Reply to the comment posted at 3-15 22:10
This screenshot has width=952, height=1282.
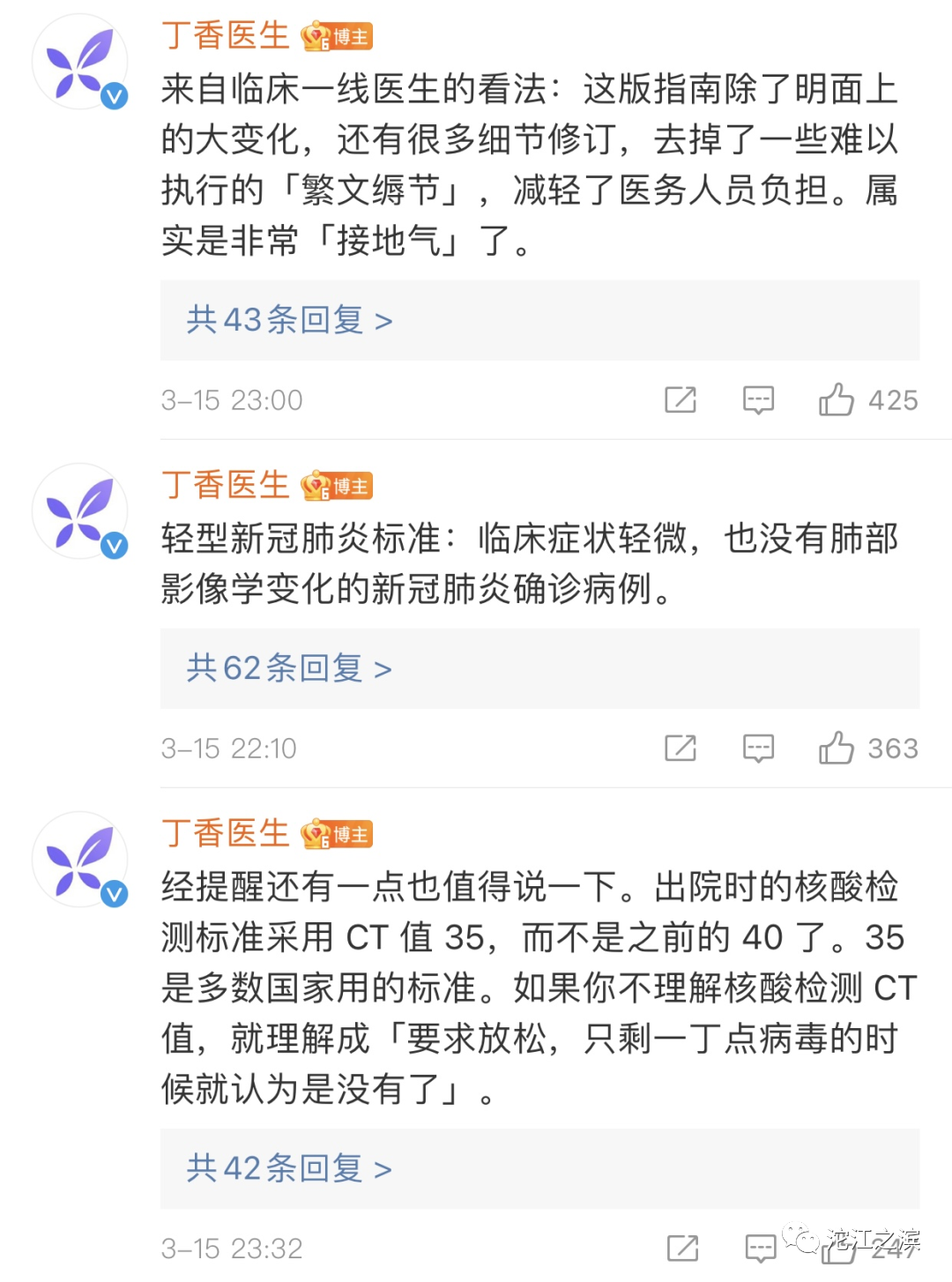[758, 749]
